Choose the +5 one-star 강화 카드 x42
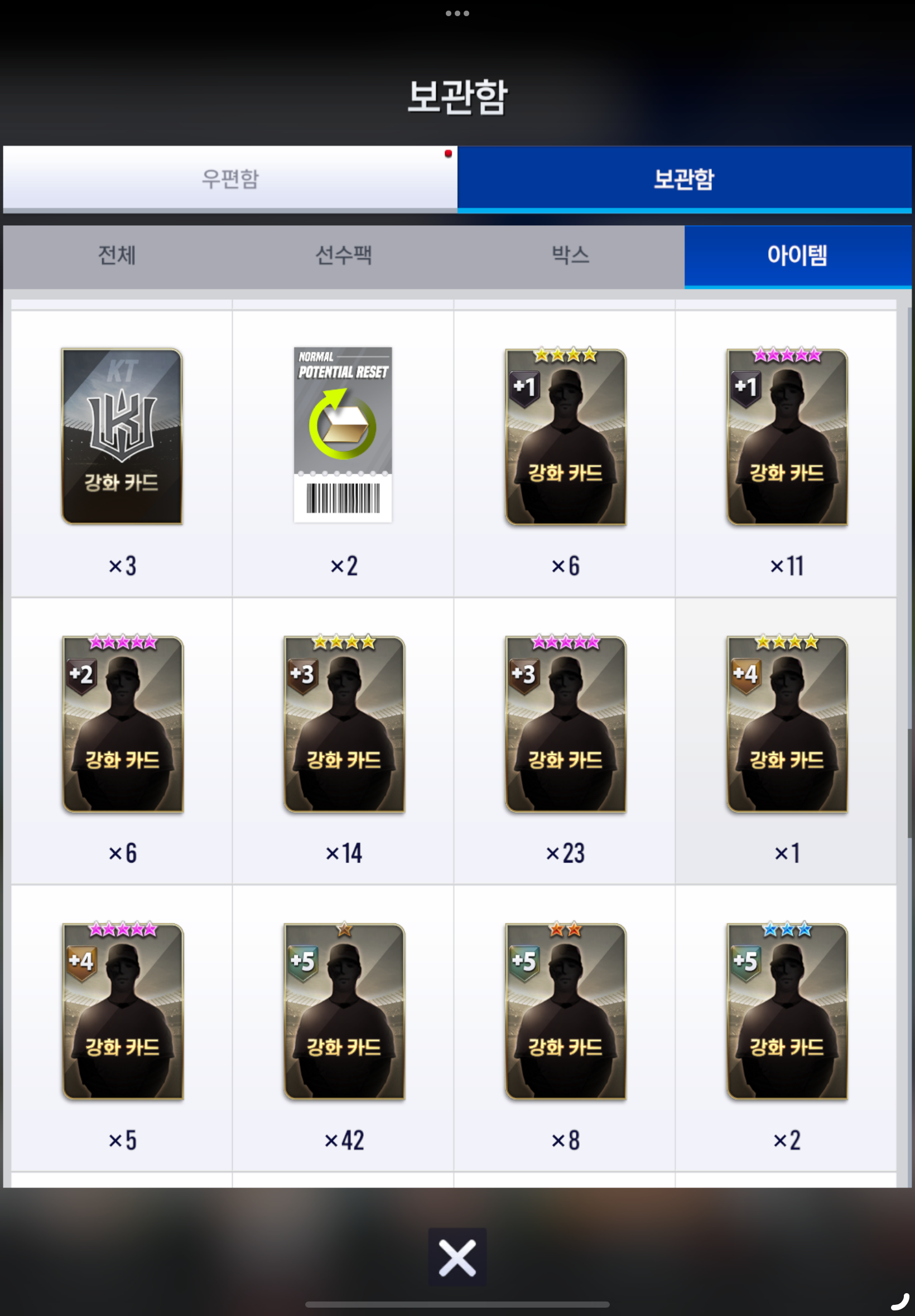The height and width of the screenshot is (1316, 915). coord(344,1011)
